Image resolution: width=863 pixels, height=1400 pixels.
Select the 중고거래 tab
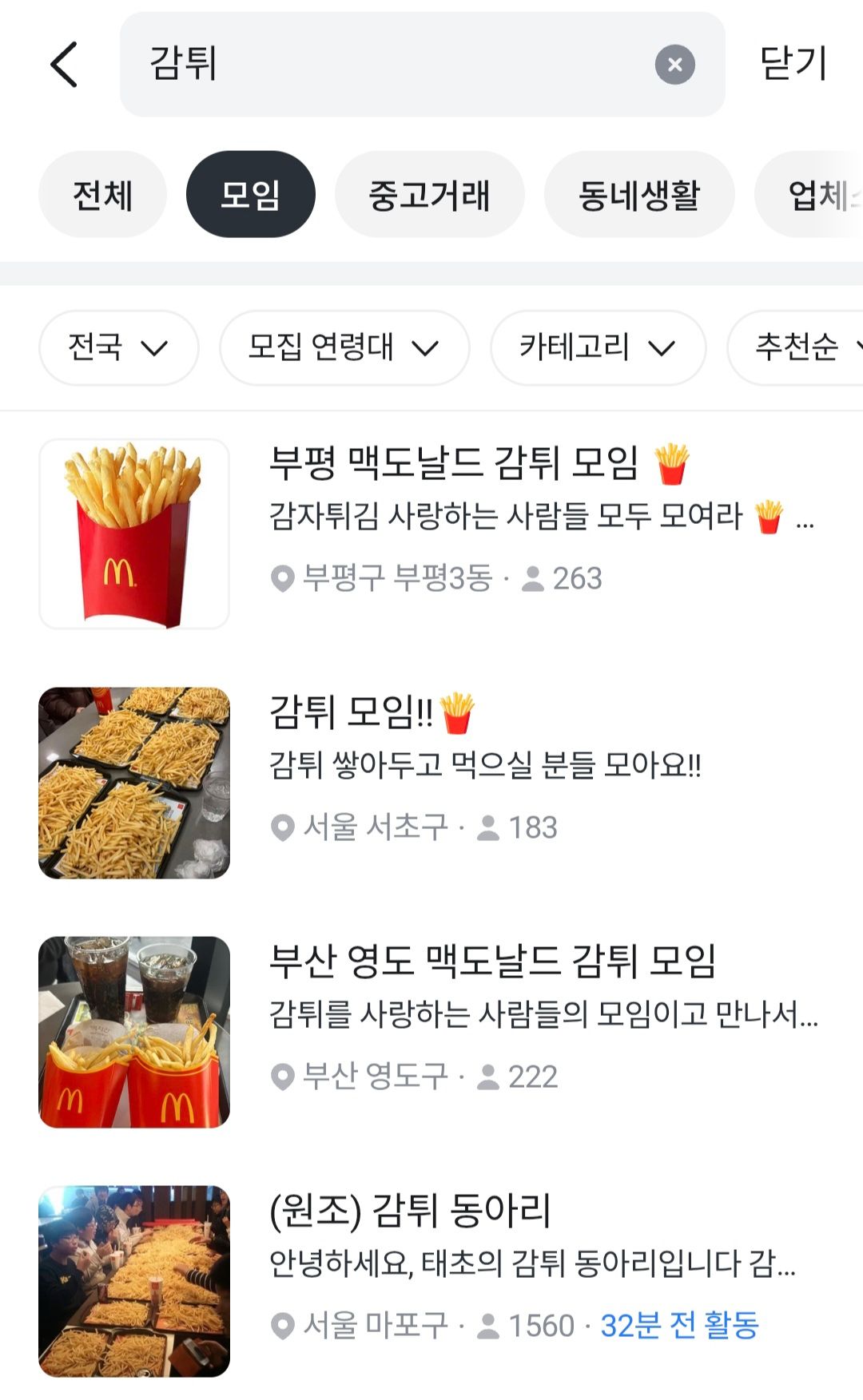point(430,193)
